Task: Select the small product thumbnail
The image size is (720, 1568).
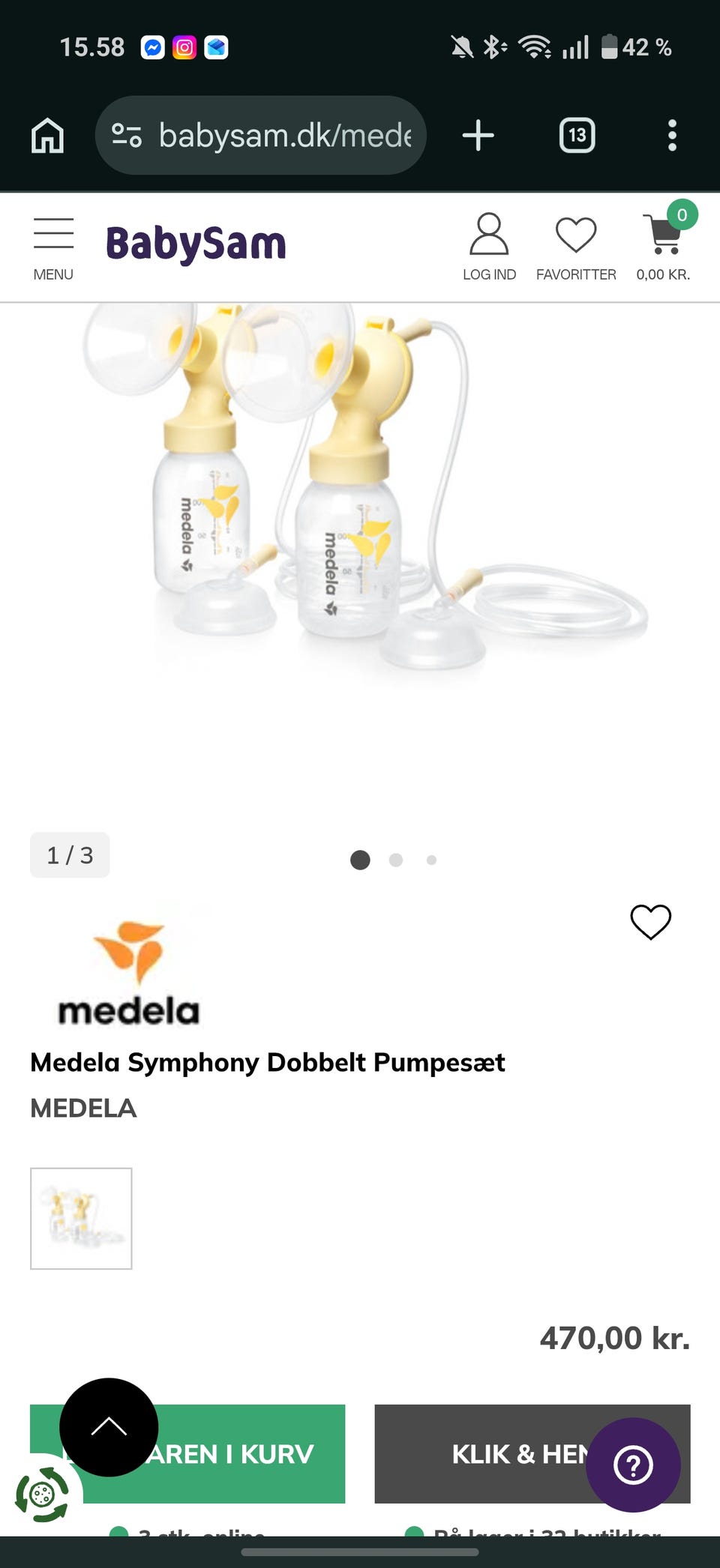Action: point(81,1219)
